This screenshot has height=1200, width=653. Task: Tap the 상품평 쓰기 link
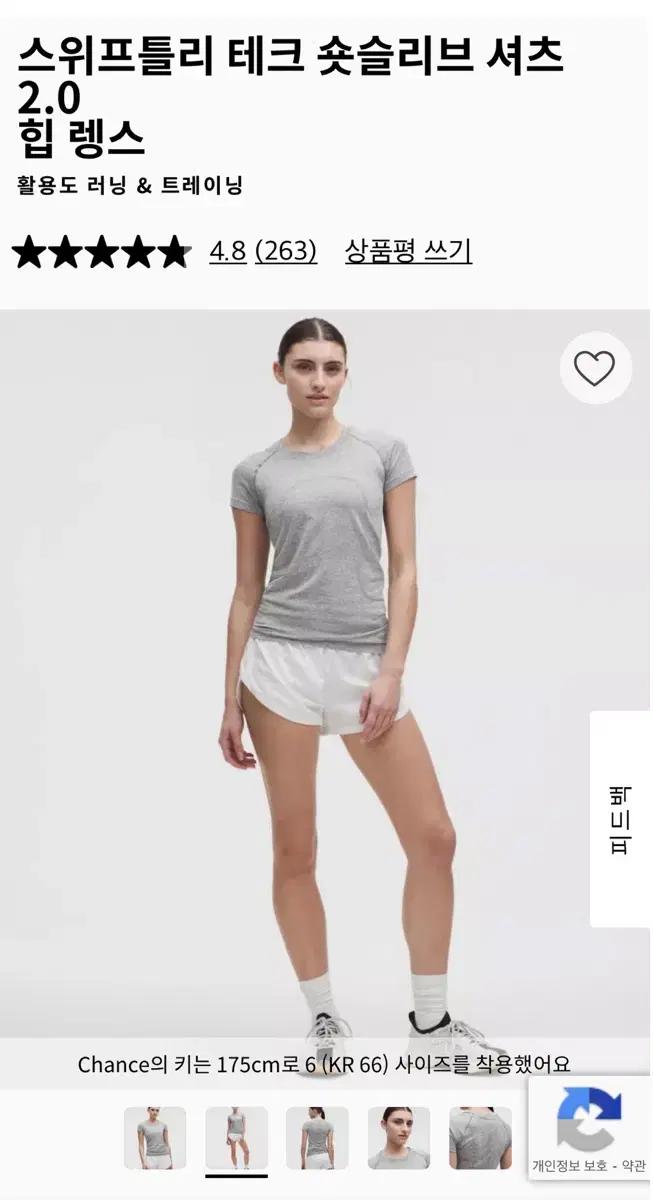408,250
